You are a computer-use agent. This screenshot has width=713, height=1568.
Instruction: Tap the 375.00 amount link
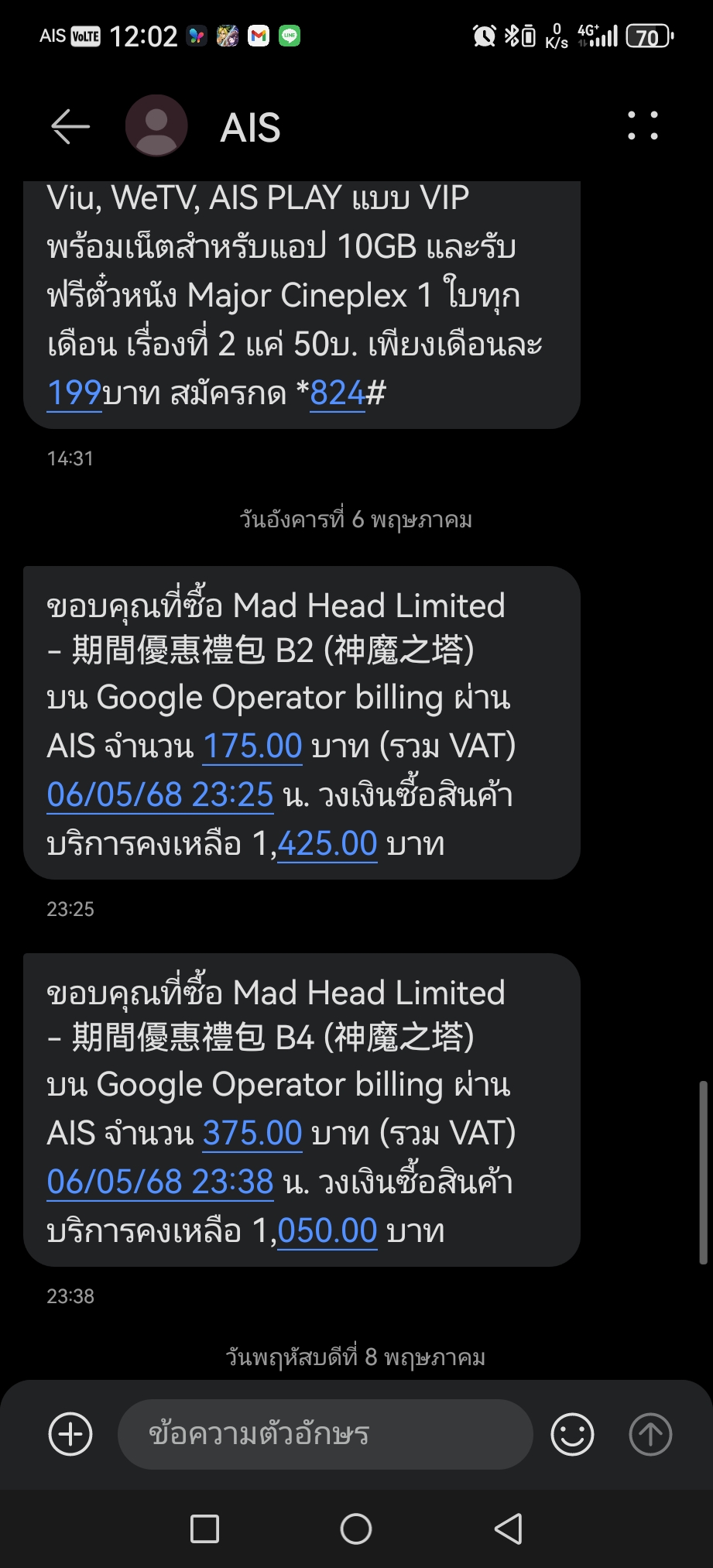(252, 1133)
